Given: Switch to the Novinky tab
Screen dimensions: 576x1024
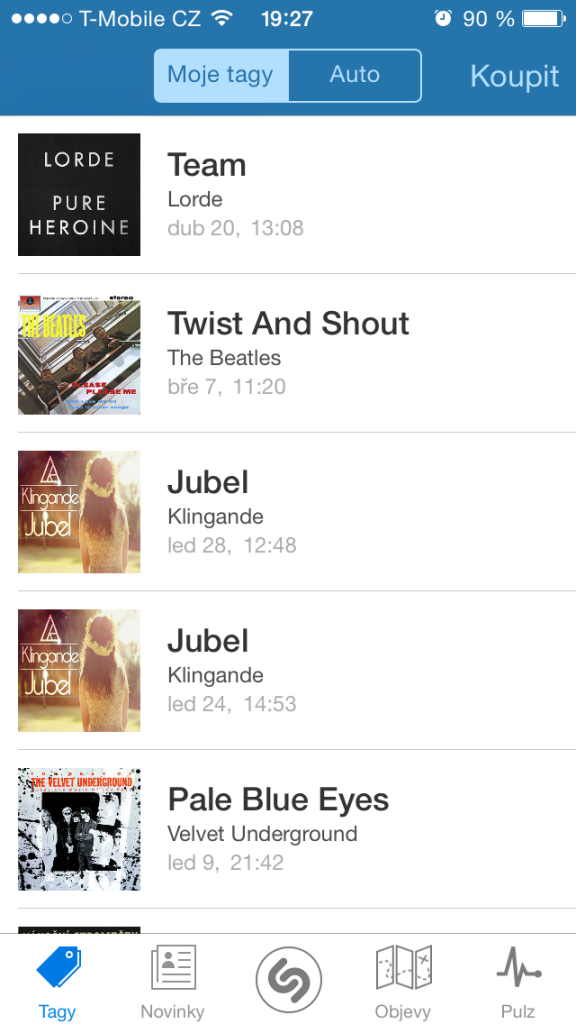Looking at the screenshot, I should [x=173, y=980].
